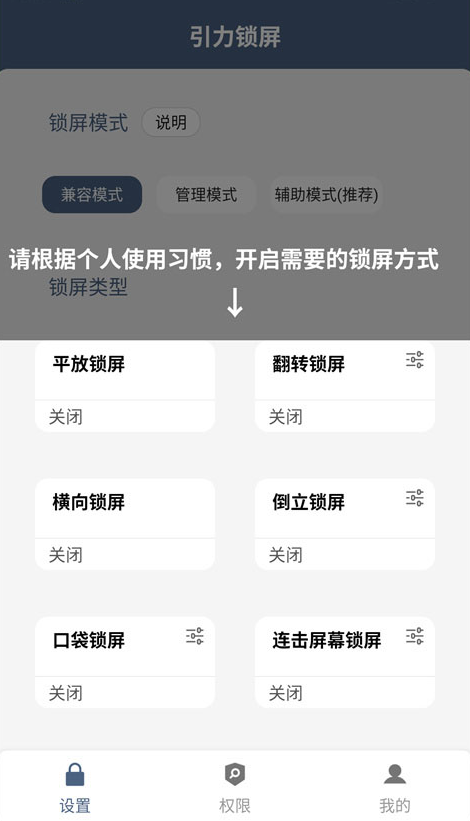Open the 平放锁屏 card
The height and width of the screenshot is (821, 470).
[x=125, y=386]
